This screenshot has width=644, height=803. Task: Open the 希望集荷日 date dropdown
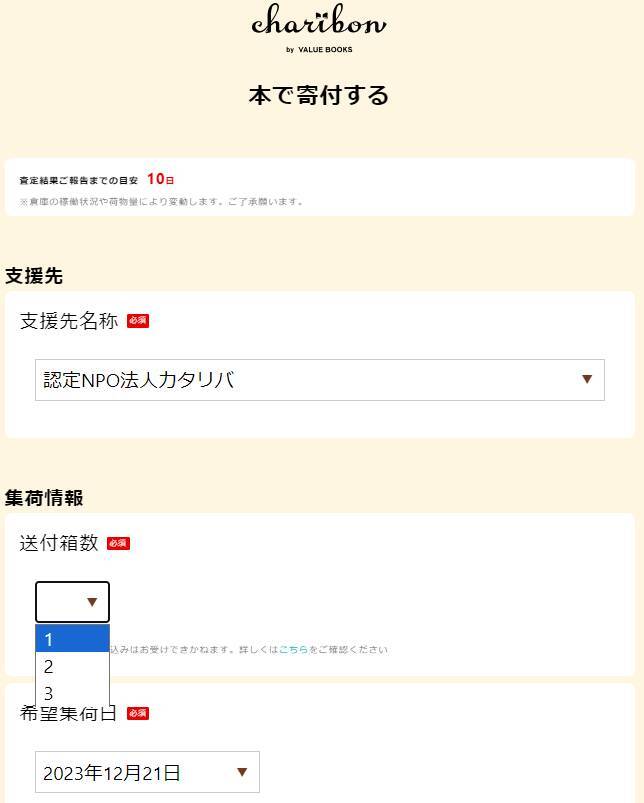(x=147, y=772)
